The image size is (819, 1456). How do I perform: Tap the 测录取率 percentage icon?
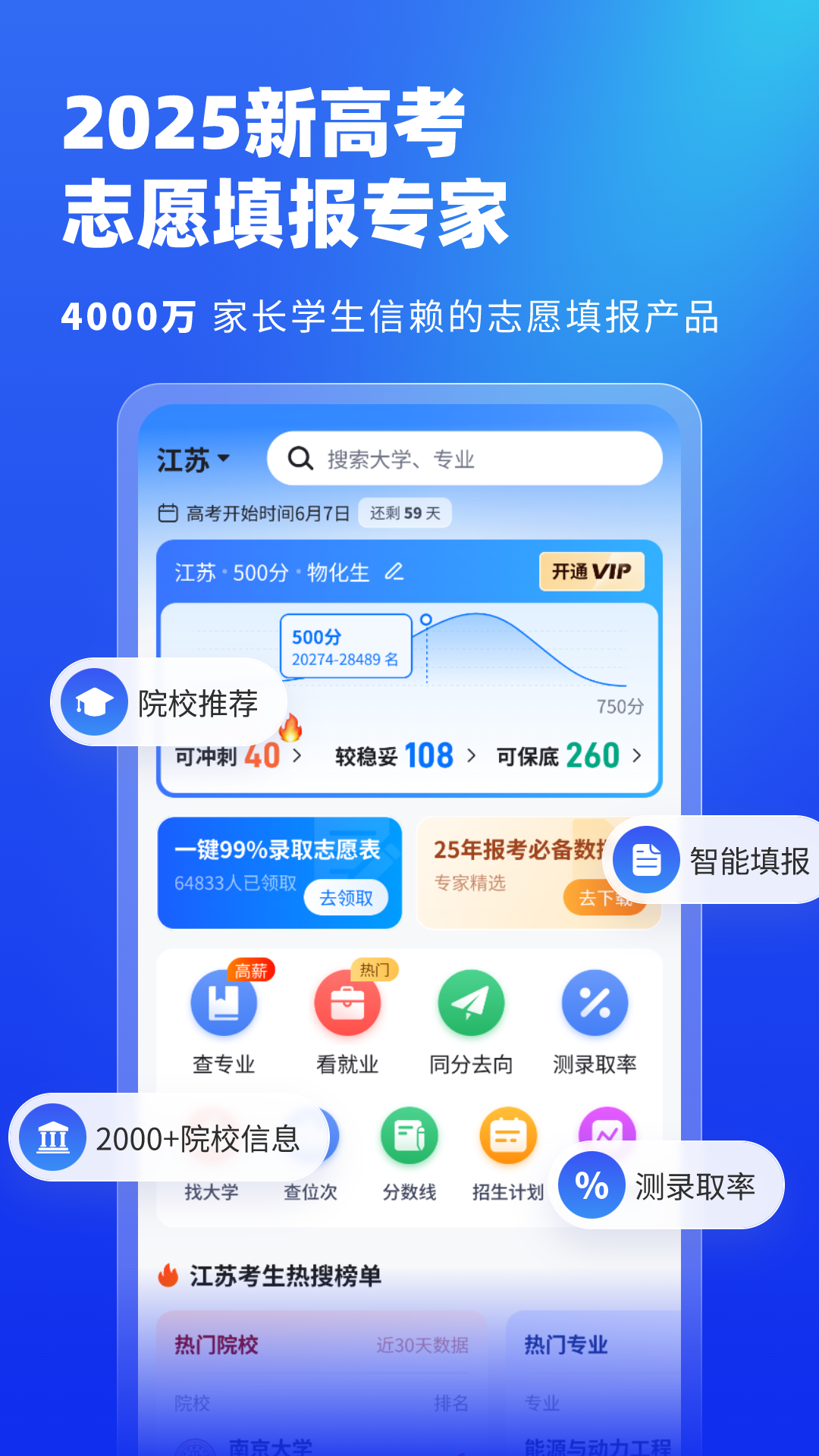click(x=596, y=1003)
